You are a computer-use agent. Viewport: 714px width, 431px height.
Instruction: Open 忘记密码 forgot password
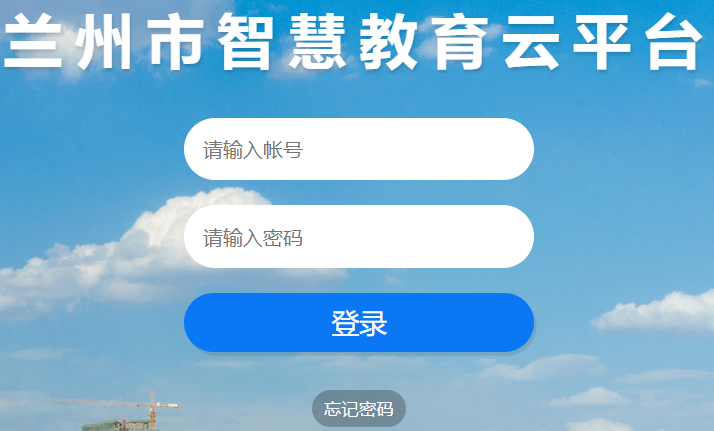[358, 409]
